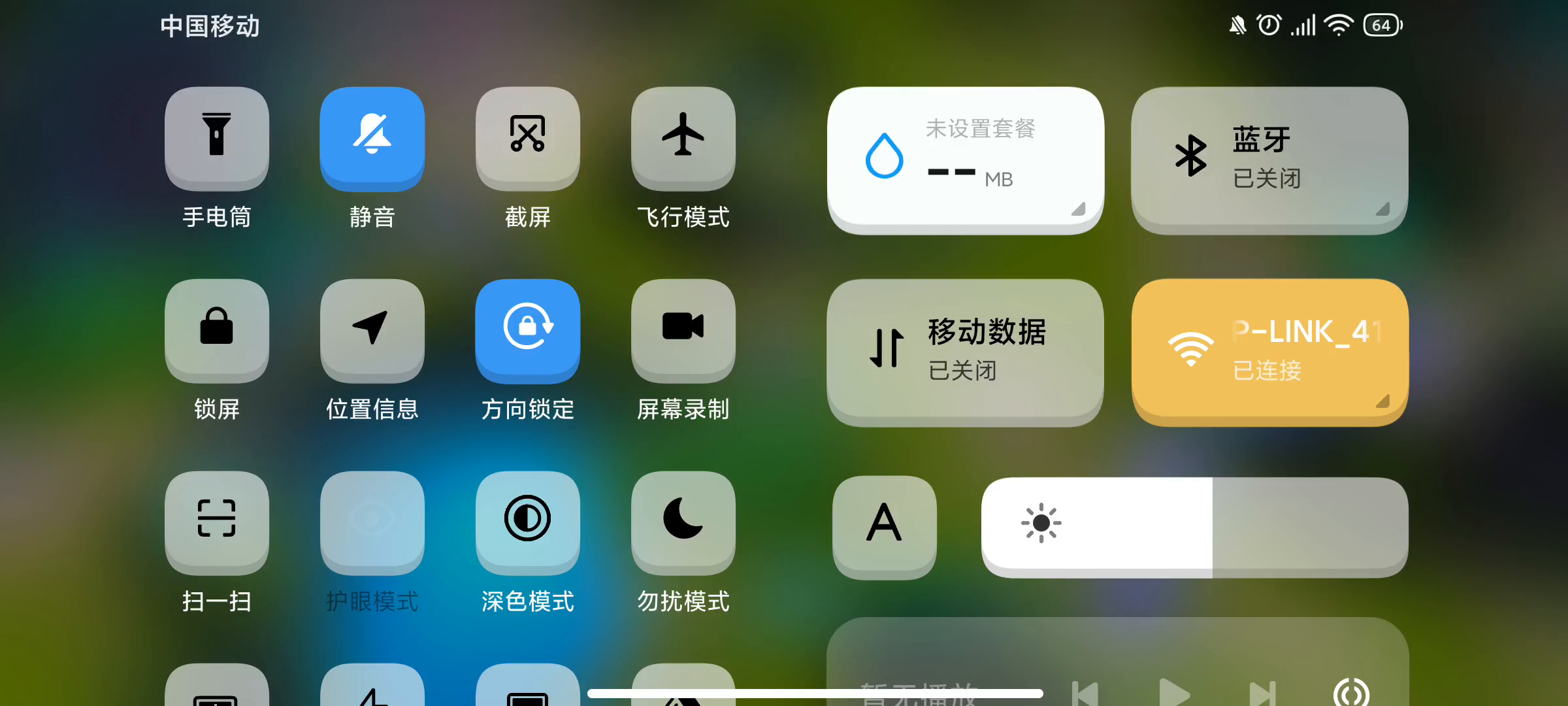Disable orientation lock (方向锁定)
Screen dimensions: 1568x706
click(527, 330)
